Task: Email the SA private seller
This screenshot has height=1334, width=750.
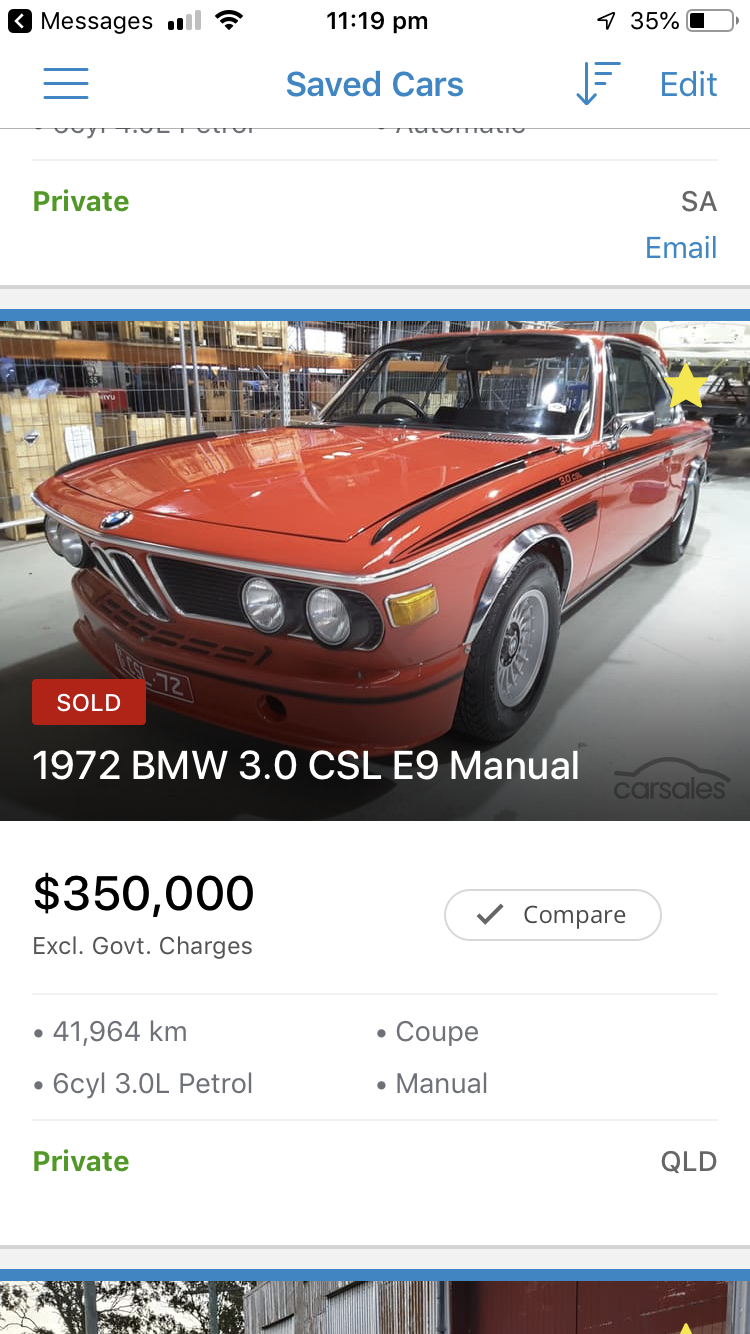Action: coord(681,247)
